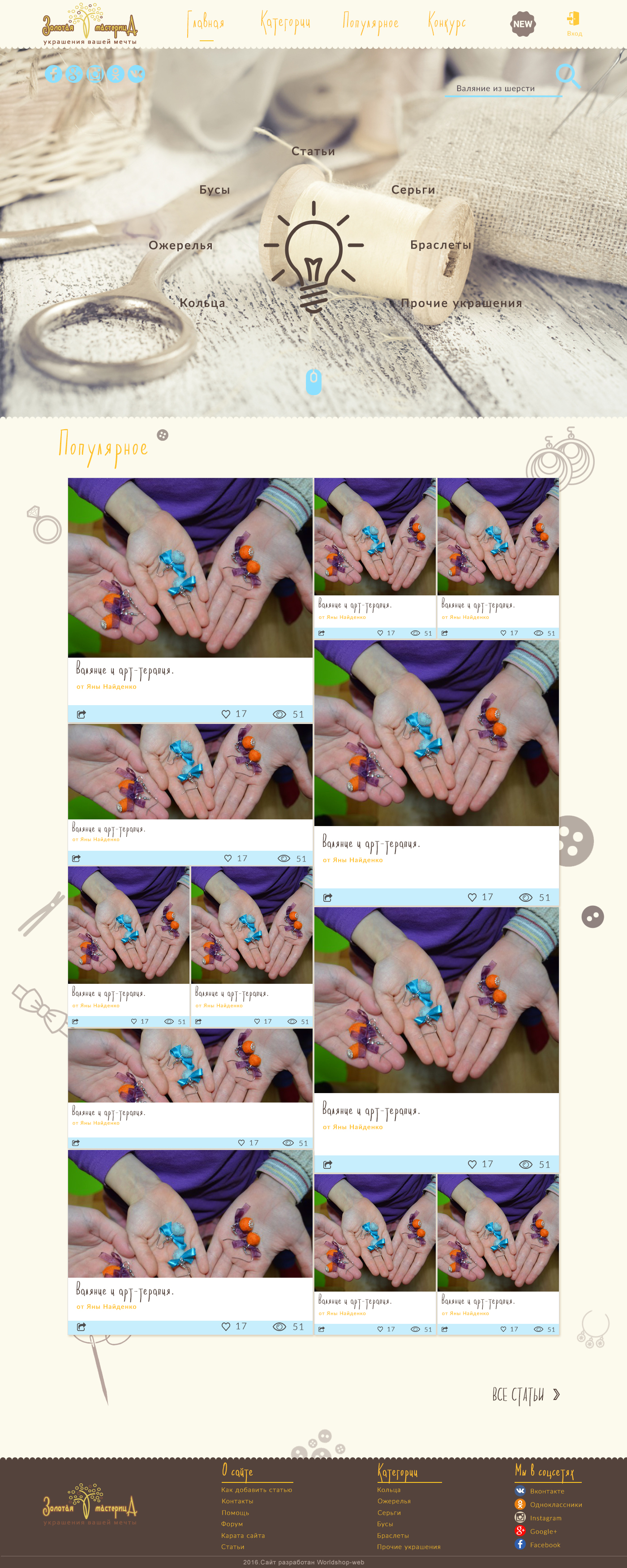The width and height of the screenshot is (627, 1568).
Task: Open the Конкурс section
Action: (447, 24)
